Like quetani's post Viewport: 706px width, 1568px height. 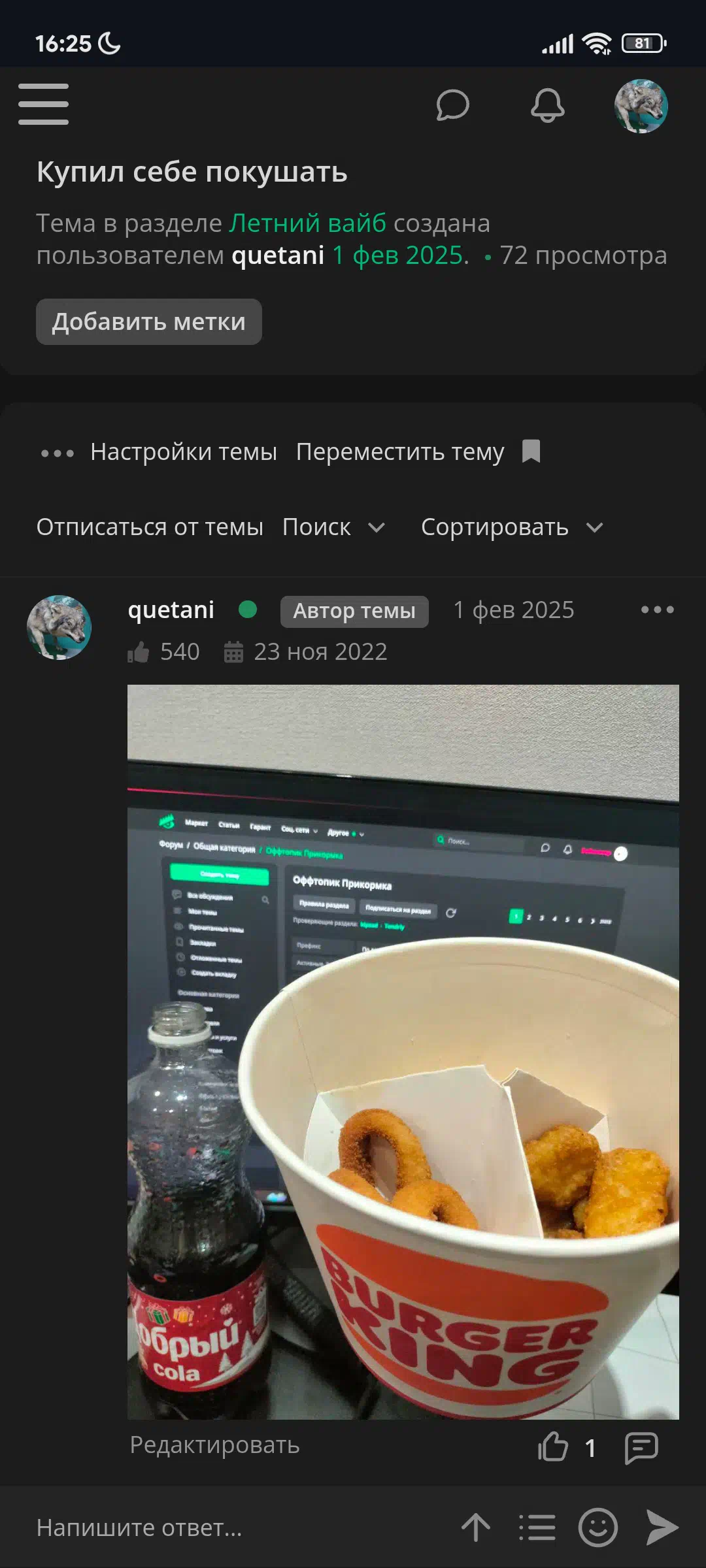click(553, 1446)
